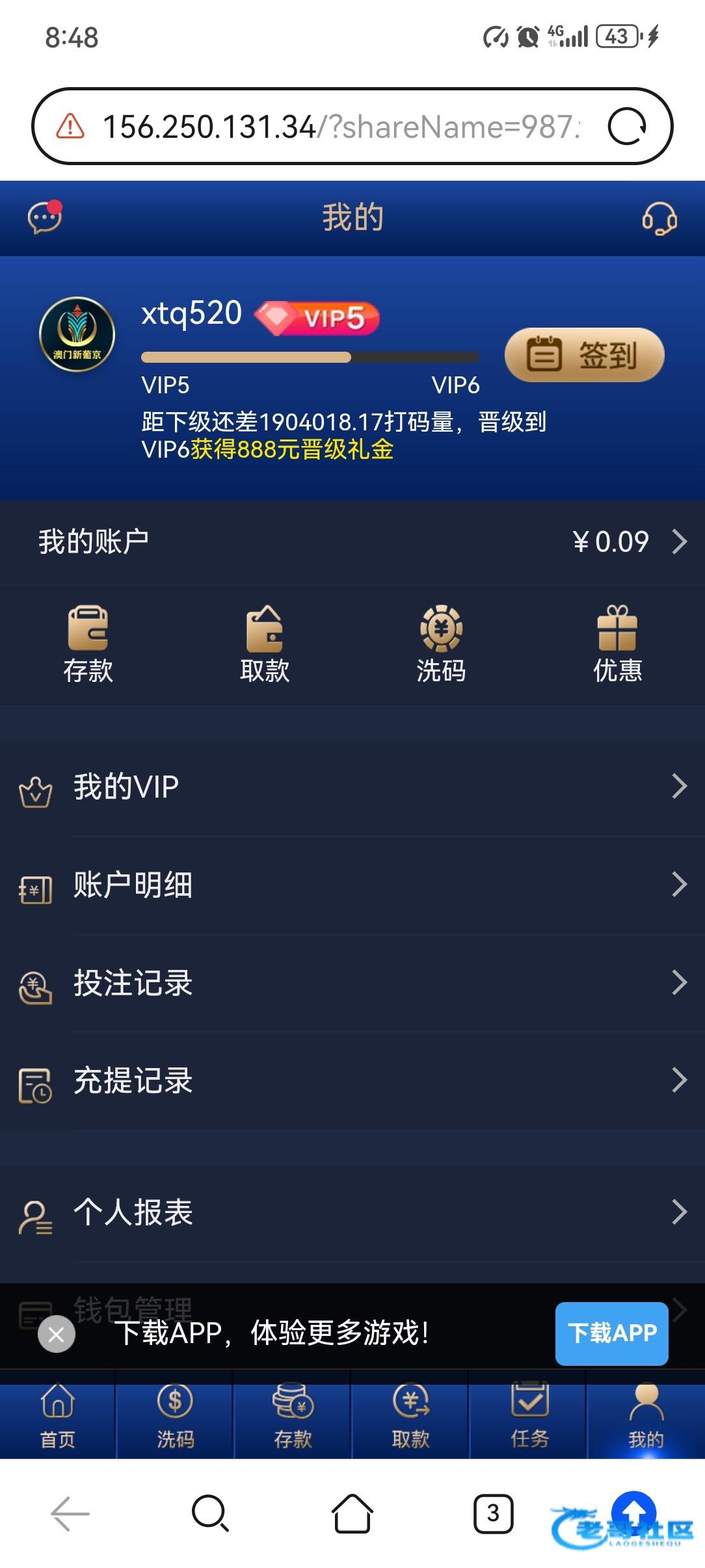
Task: Open browser tabs switcher showing 3
Action: coord(493,1514)
